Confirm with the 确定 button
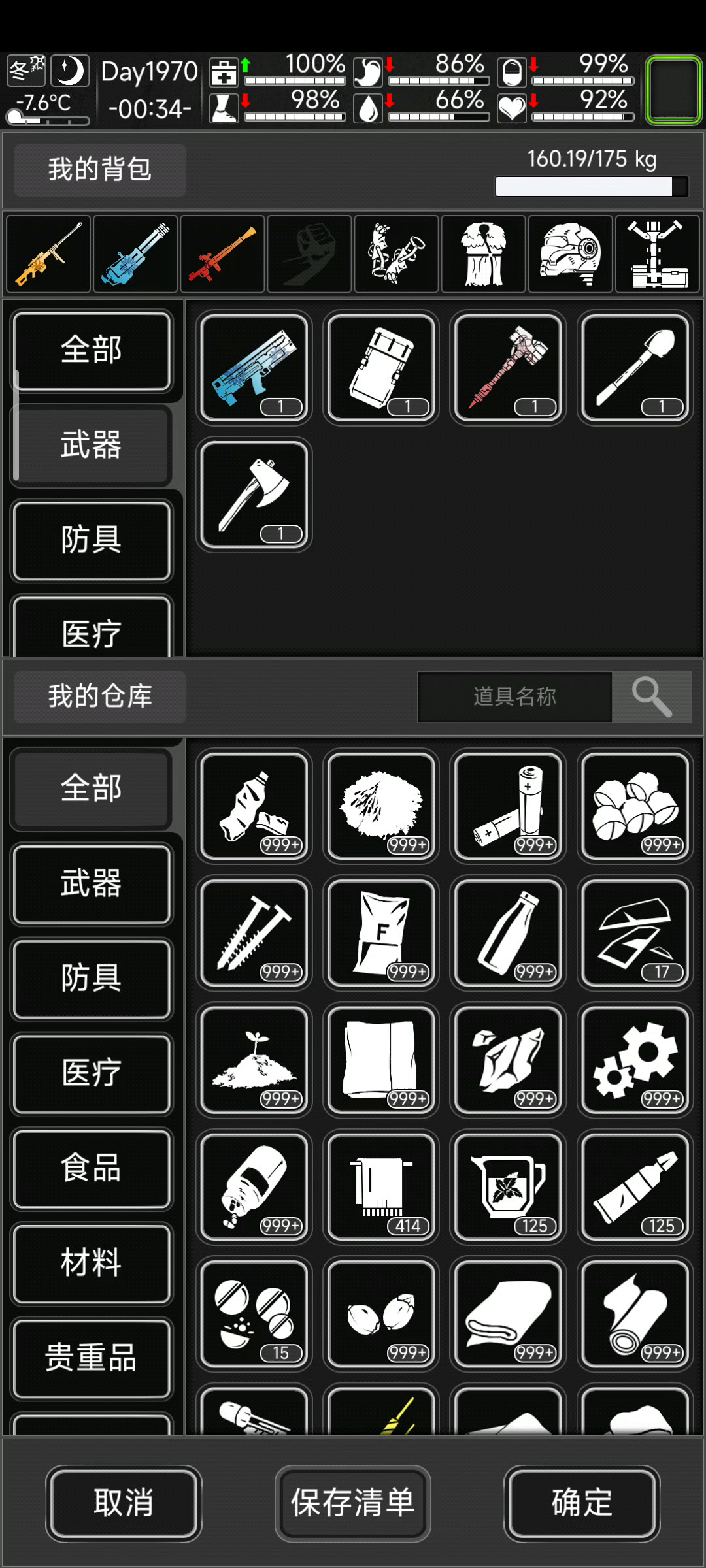The width and height of the screenshot is (706, 1568). point(582,1503)
